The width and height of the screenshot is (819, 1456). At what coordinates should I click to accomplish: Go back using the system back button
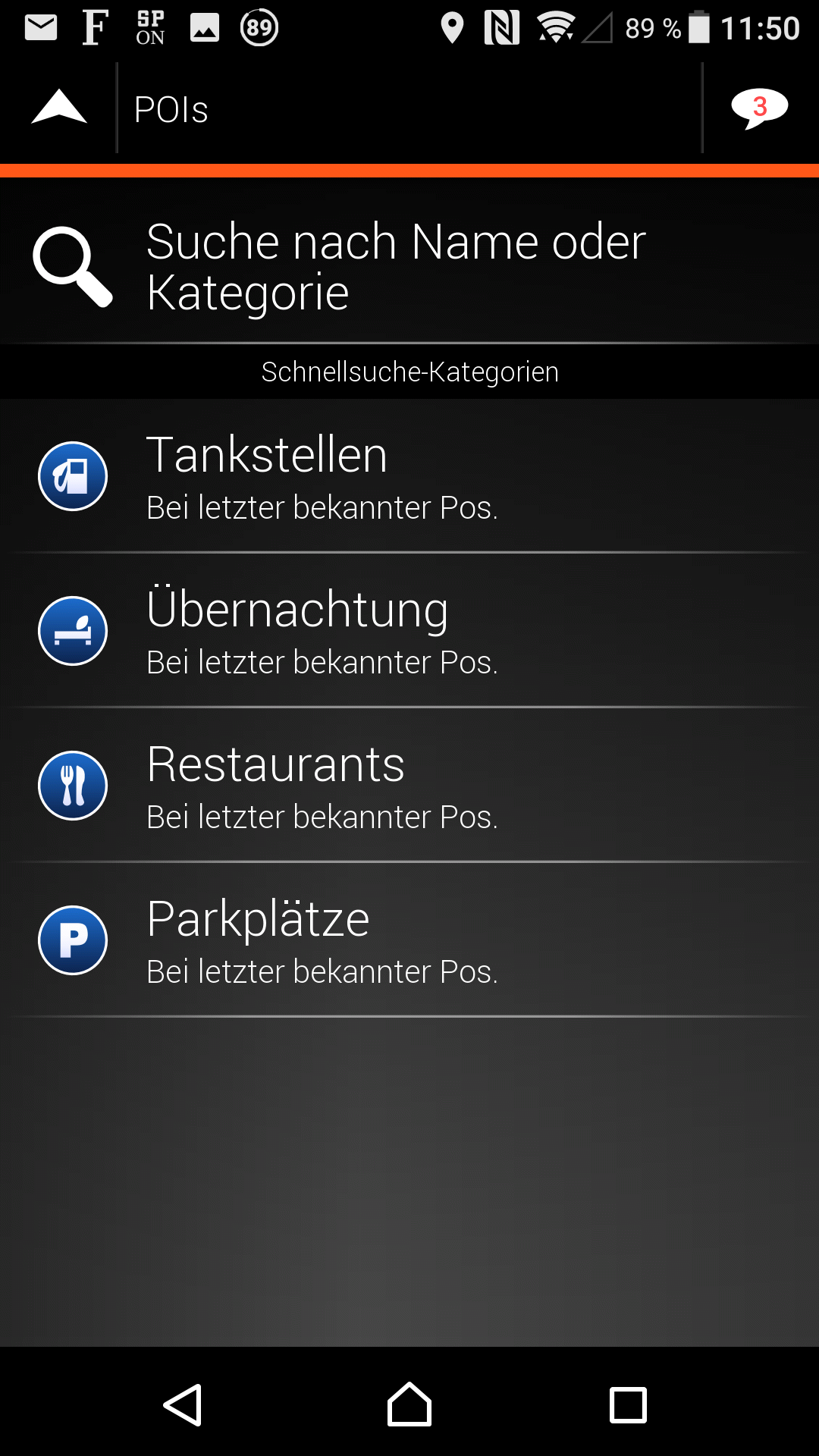click(183, 1404)
